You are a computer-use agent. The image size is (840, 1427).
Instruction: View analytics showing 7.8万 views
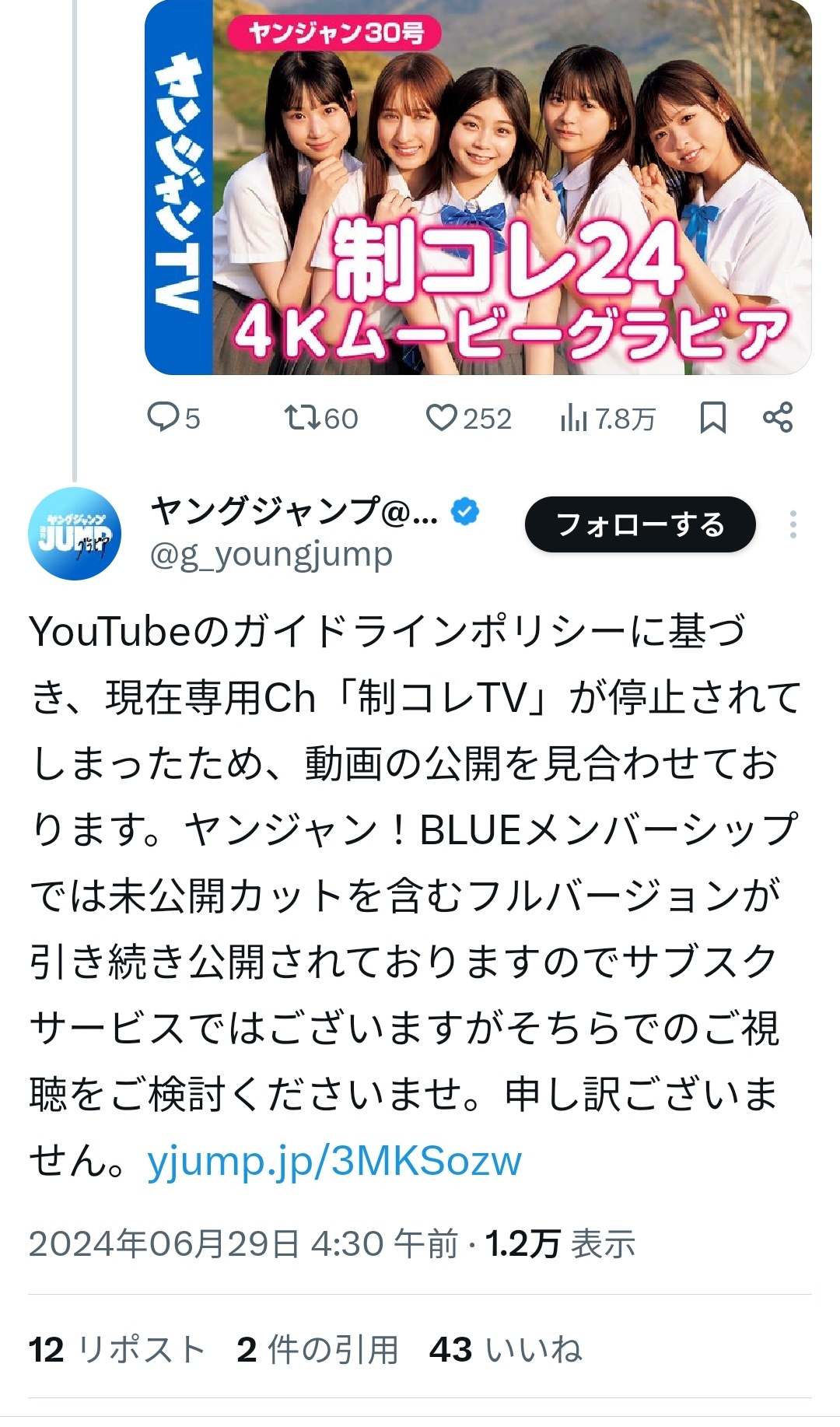[607, 419]
